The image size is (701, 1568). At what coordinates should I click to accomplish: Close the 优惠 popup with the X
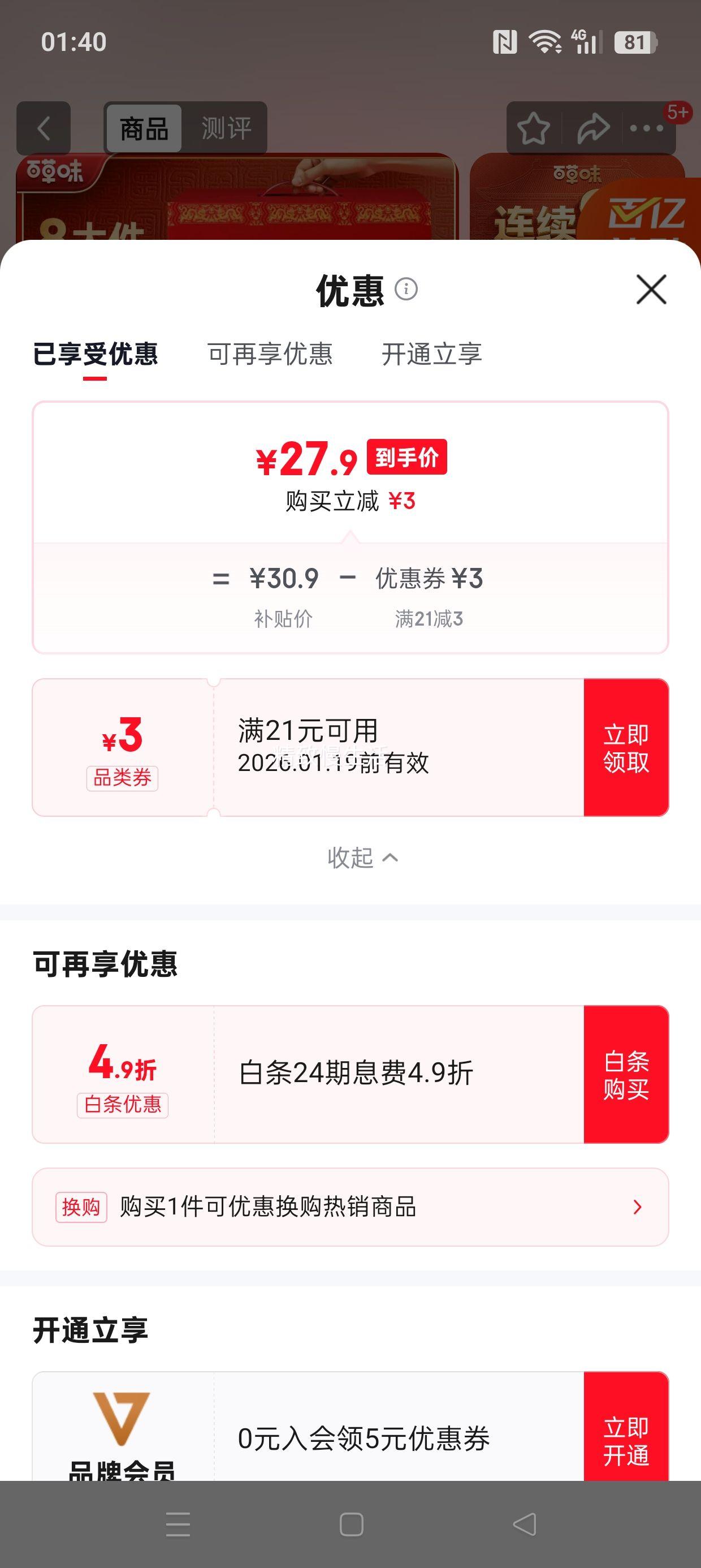(x=651, y=290)
